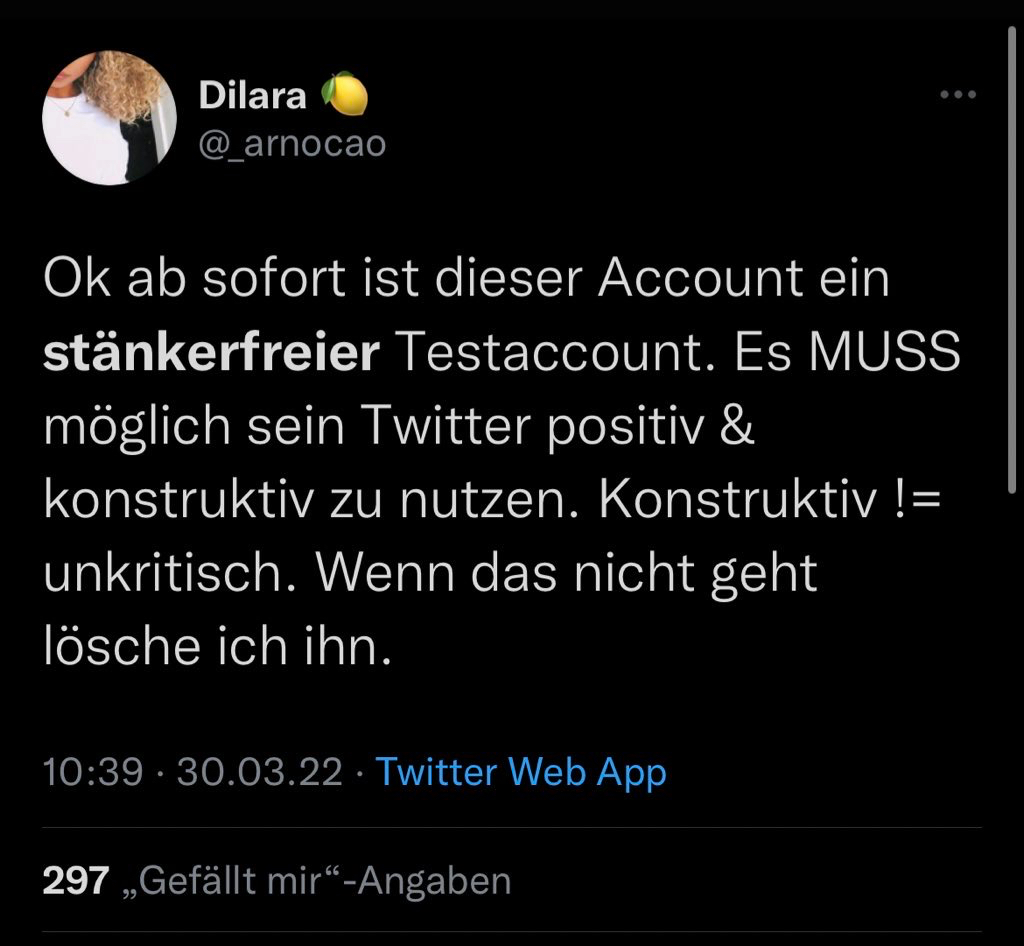Screen dimensions: 1024x946
Task: Open the @_arnocao profile handle
Action: point(292,144)
